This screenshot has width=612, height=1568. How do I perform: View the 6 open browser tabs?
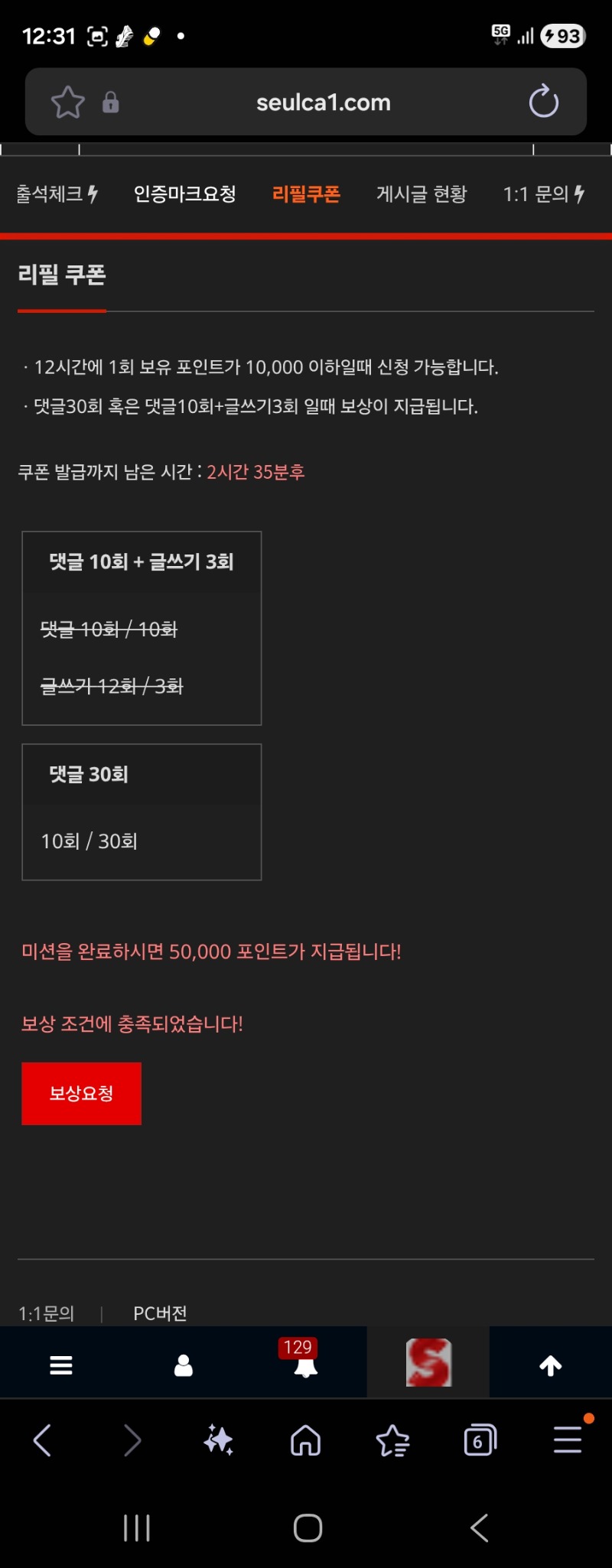pos(480,1441)
